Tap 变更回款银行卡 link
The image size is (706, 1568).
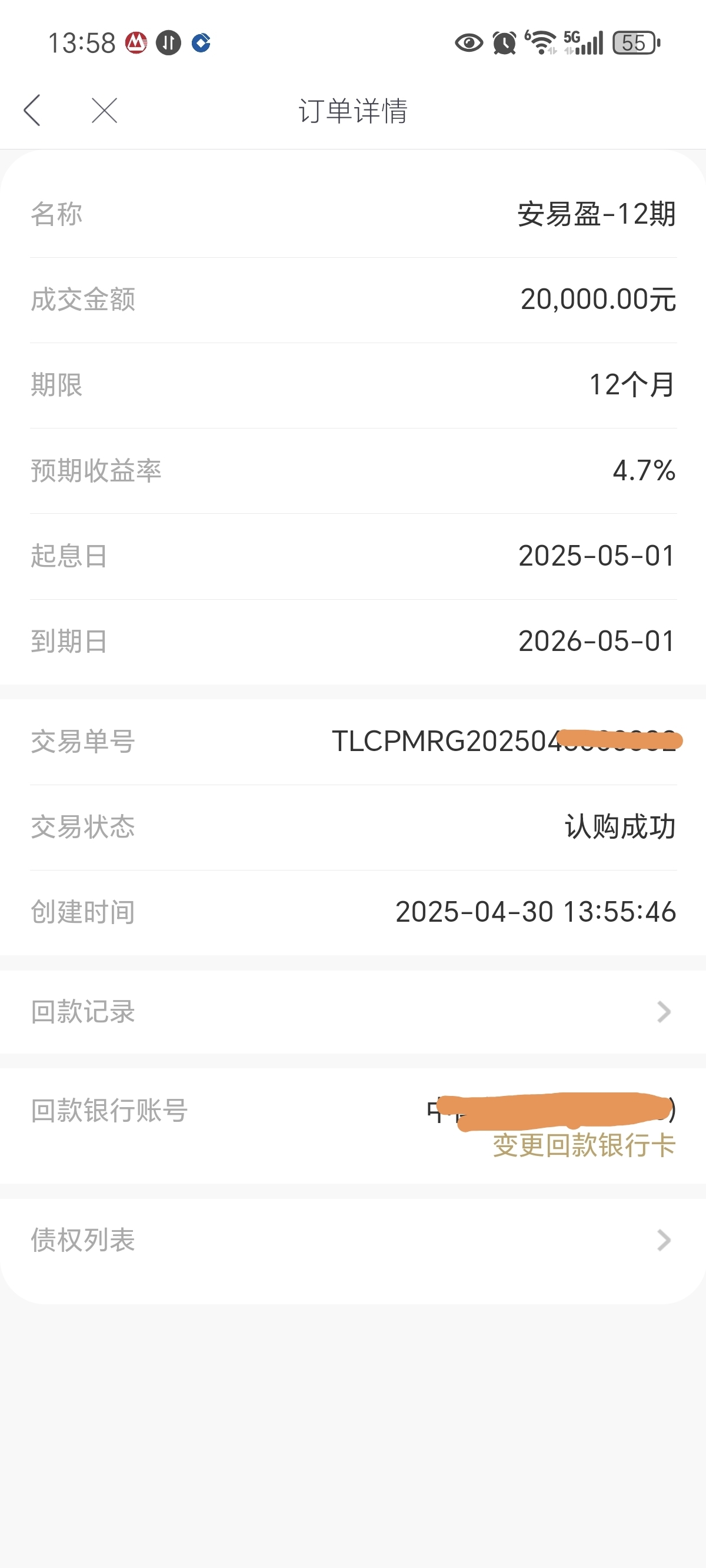pyautogui.click(x=584, y=1145)
